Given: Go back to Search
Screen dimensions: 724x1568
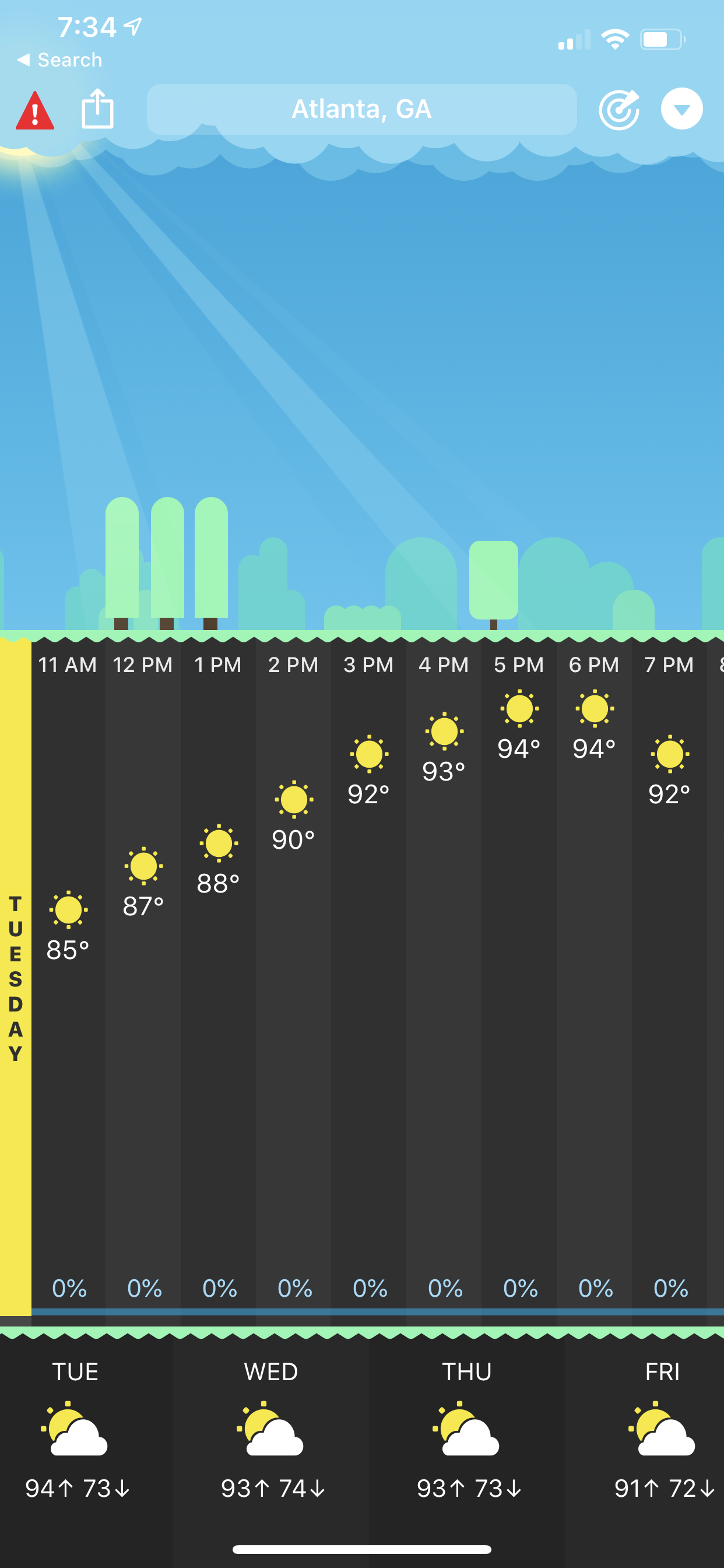Looking at the screenshot, I should 59,60.
